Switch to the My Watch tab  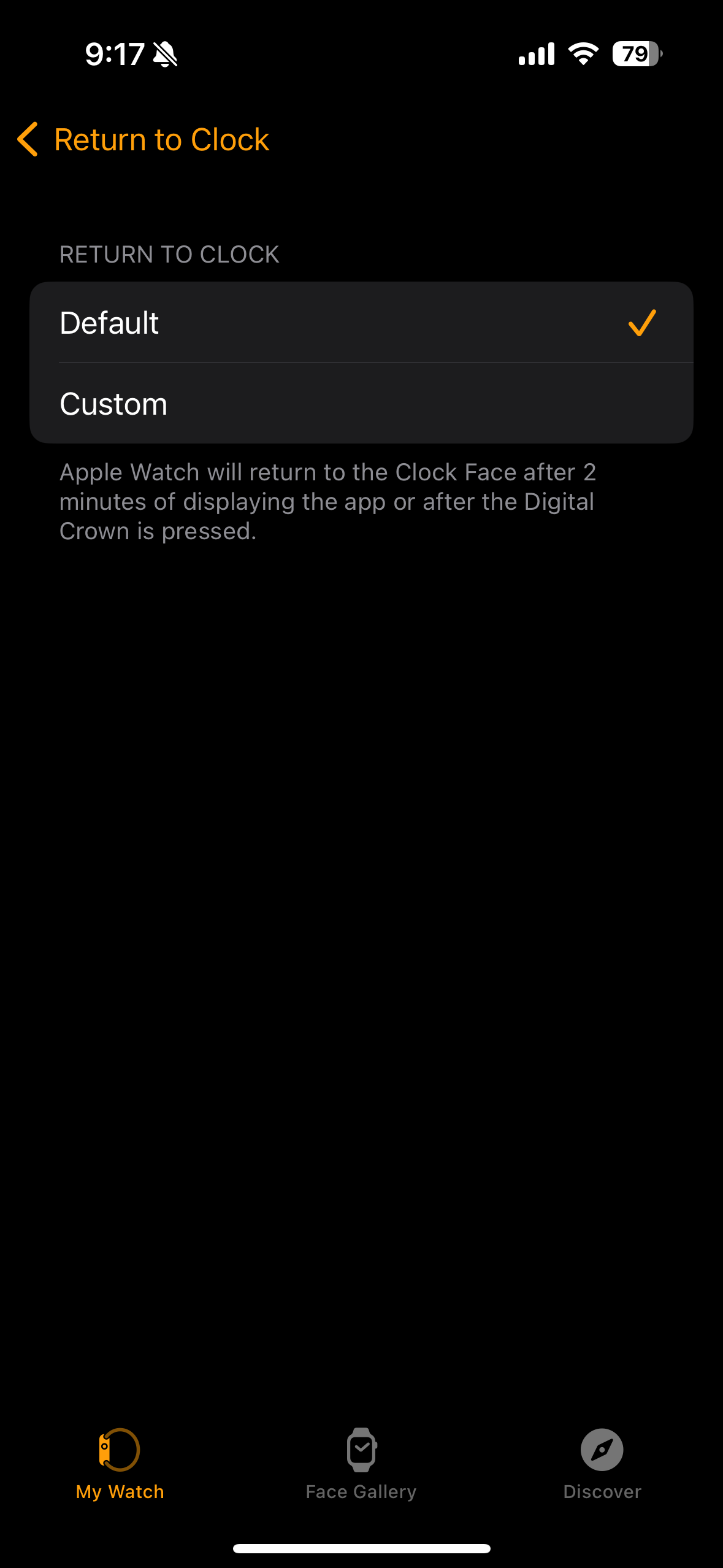(x=120, y=1464)
